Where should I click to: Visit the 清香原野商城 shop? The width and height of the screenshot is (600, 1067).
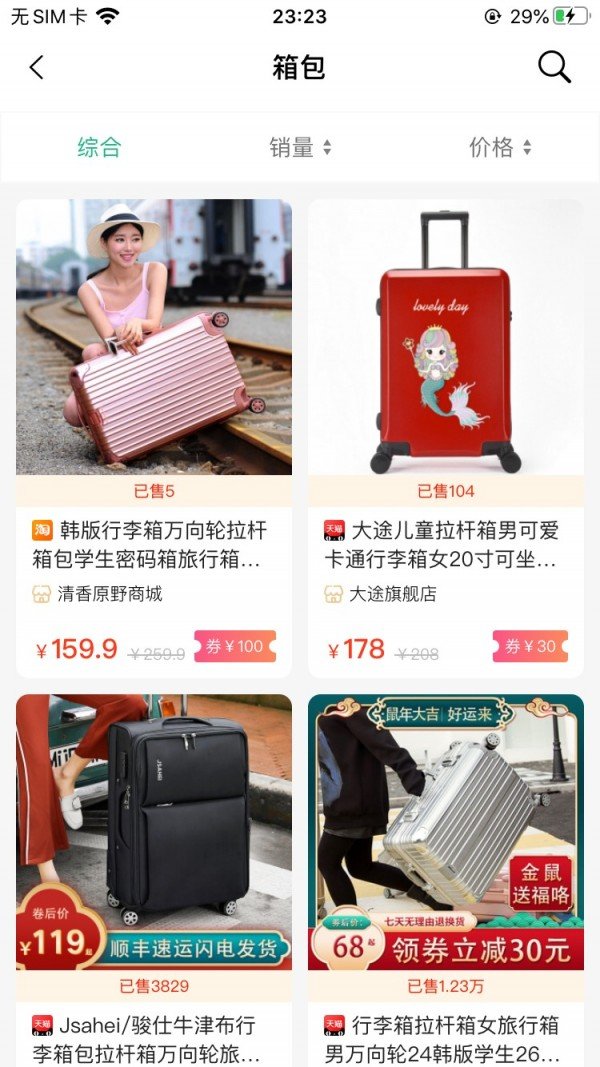click(110, 594)
